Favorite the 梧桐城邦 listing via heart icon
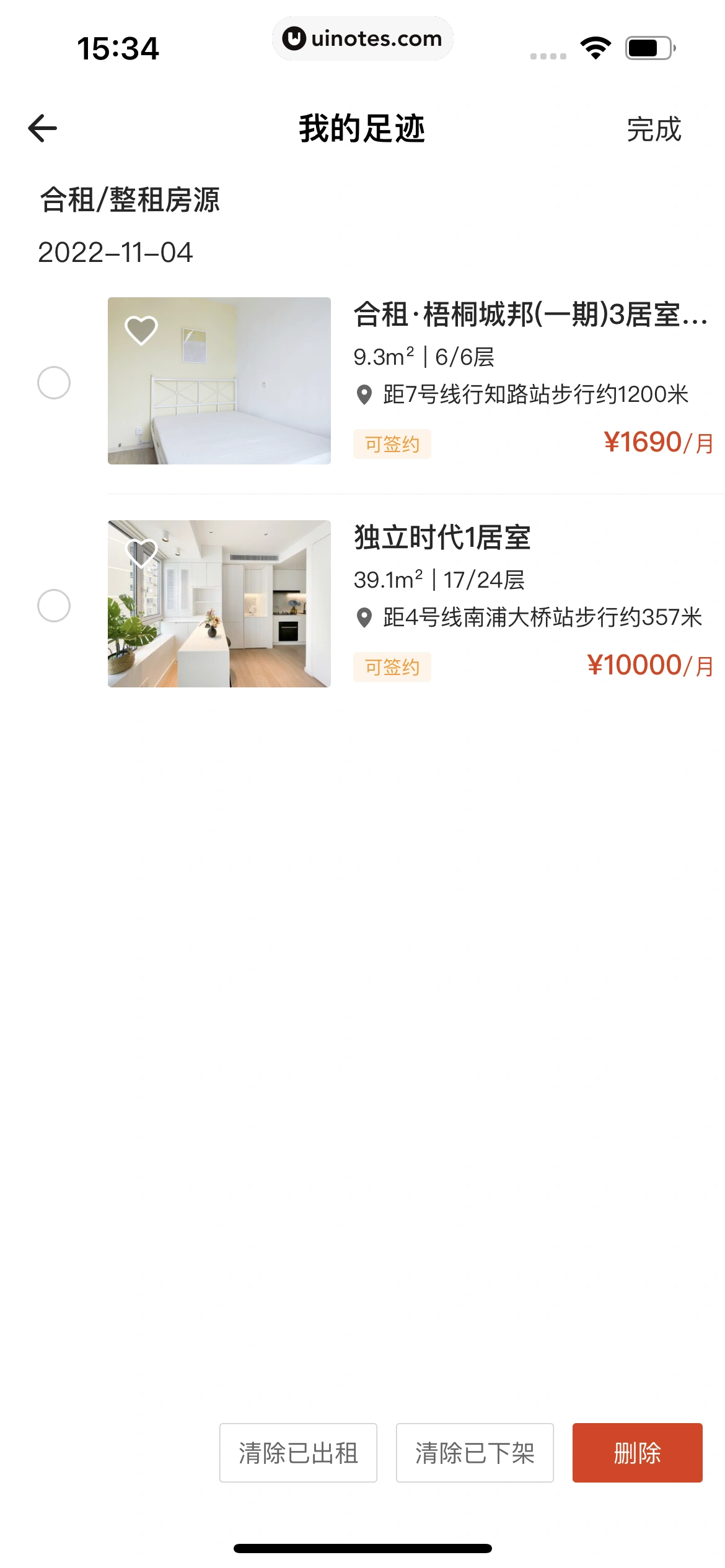 pos(141,330)
